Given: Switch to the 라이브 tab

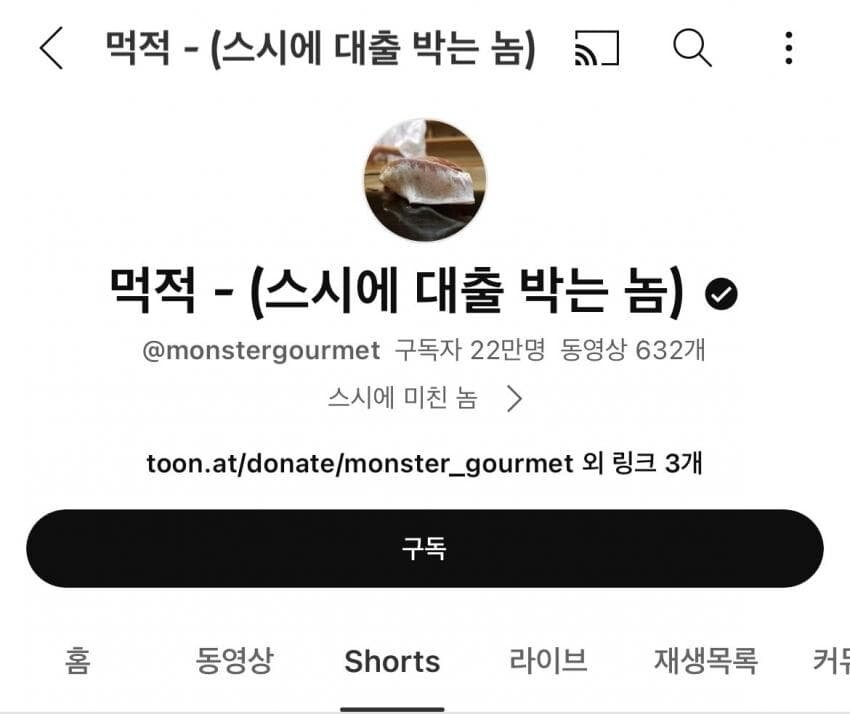Looking at the screenshot, I should tap(547, 661).
